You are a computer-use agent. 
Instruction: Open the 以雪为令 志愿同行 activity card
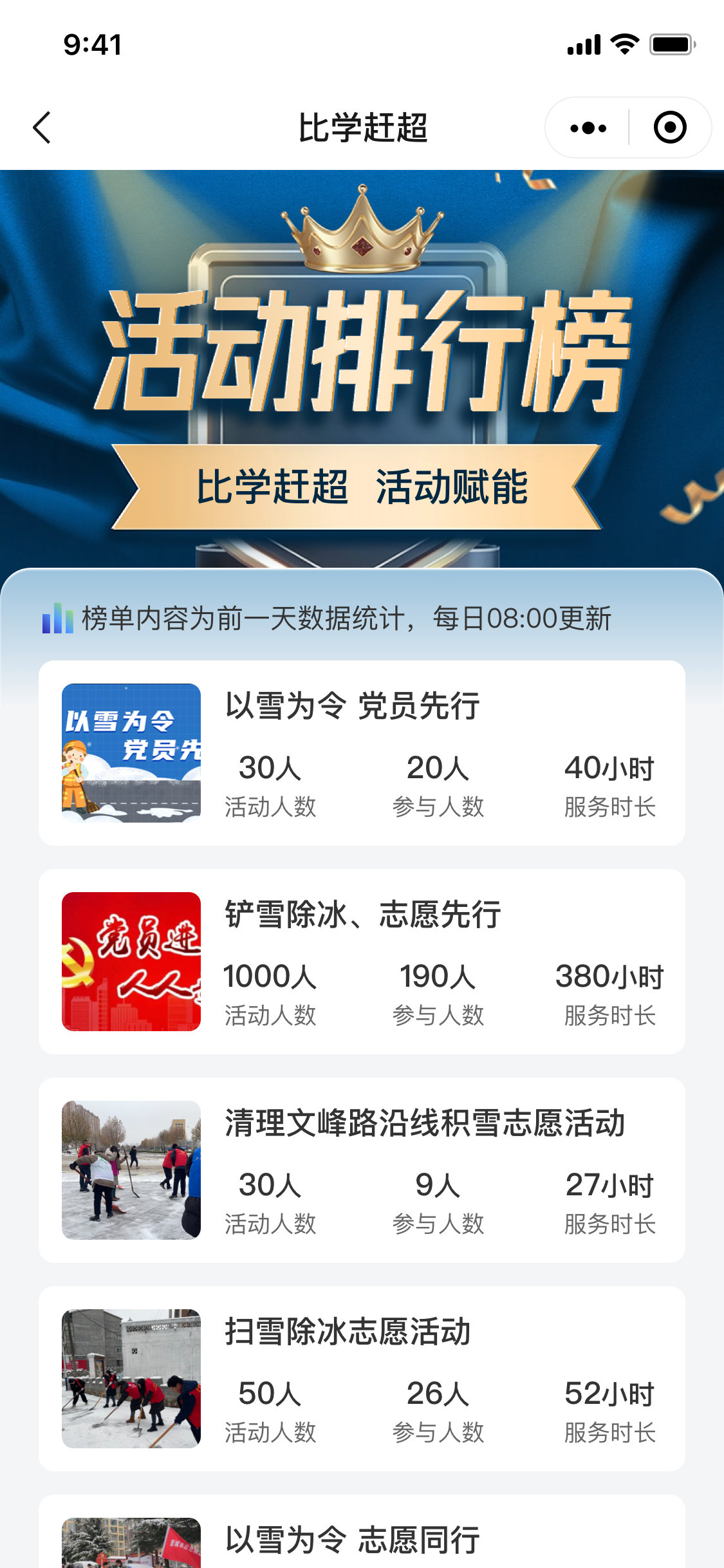[x=362, y=1538]
